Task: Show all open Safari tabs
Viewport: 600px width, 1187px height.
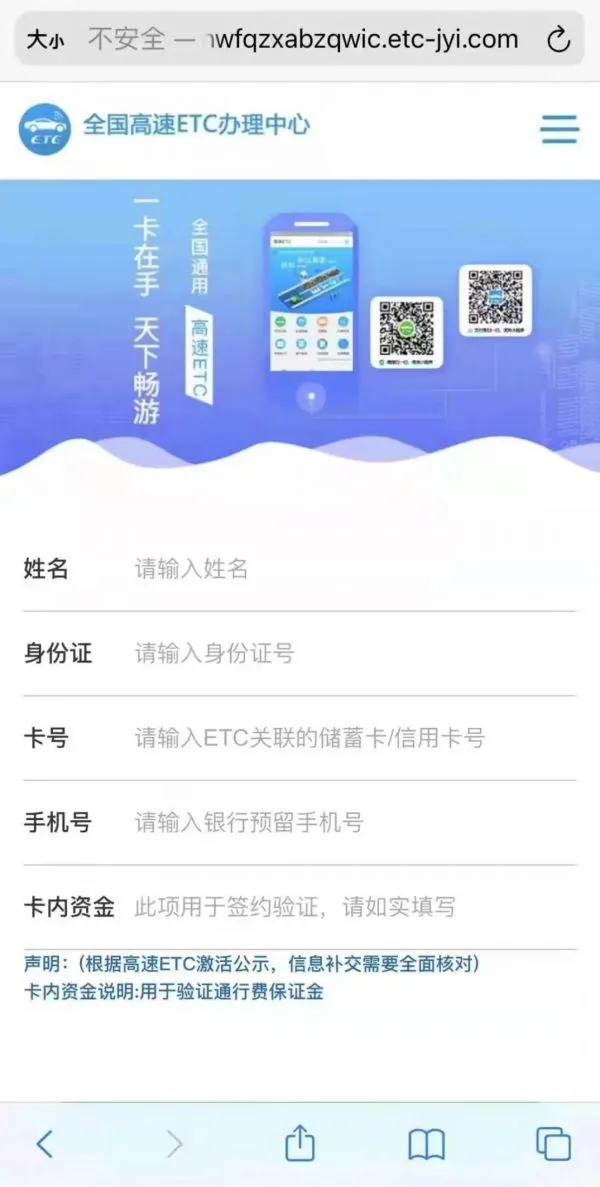Action: click(x=552, y=1143)
